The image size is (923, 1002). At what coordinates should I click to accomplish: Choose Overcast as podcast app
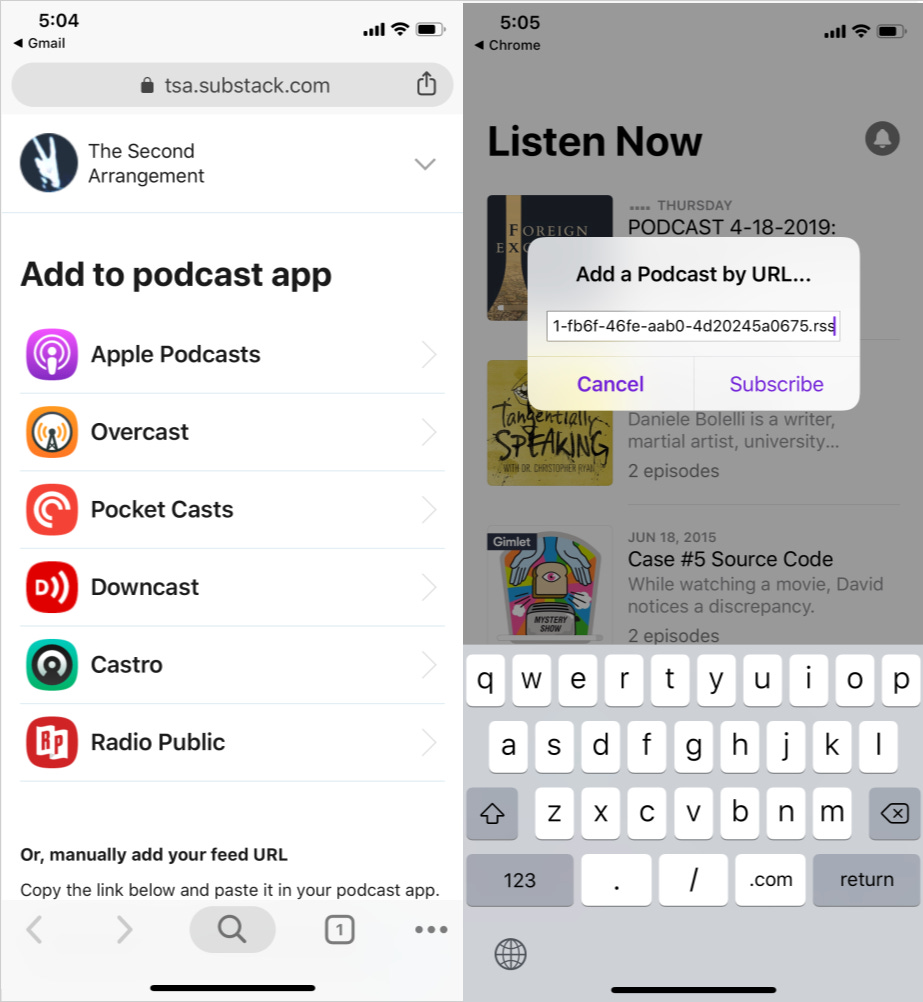[x=232, y=432]
